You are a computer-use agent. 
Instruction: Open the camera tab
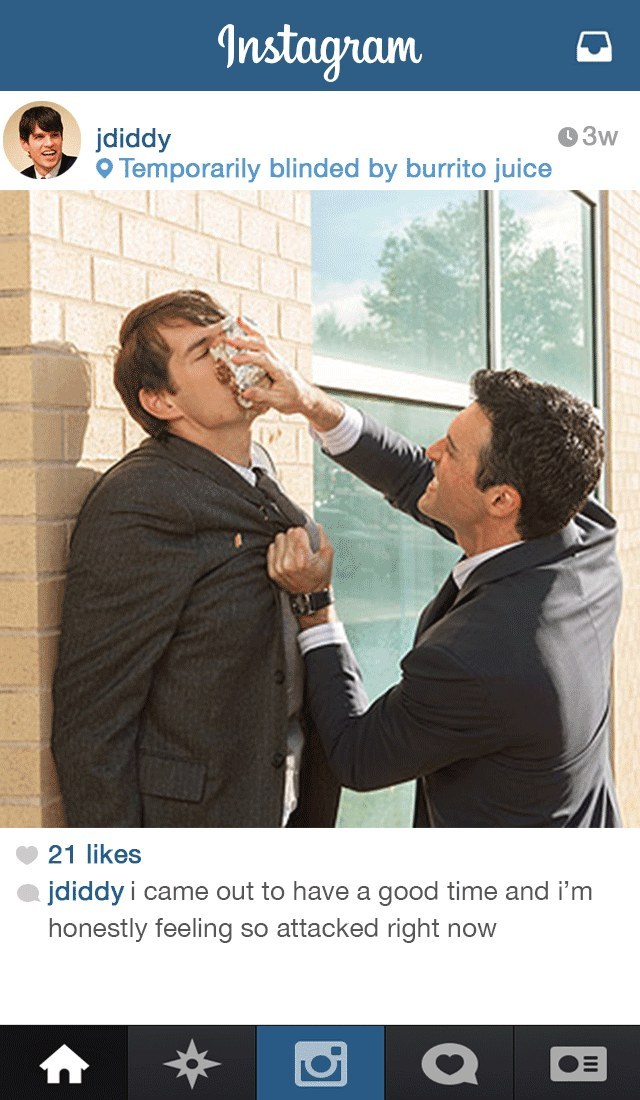pyautogui.click(x=320, y=1064)
